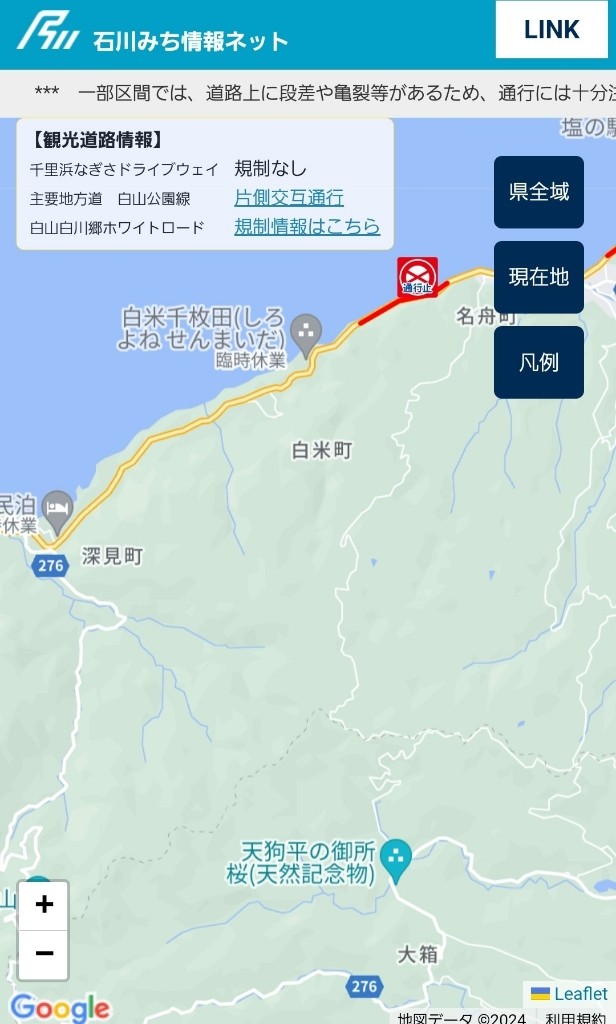The height and width of the screenshot is (1024, 616).
Task: Show the whole prefecture with 県全域
Action: click(x=539, y=192)
